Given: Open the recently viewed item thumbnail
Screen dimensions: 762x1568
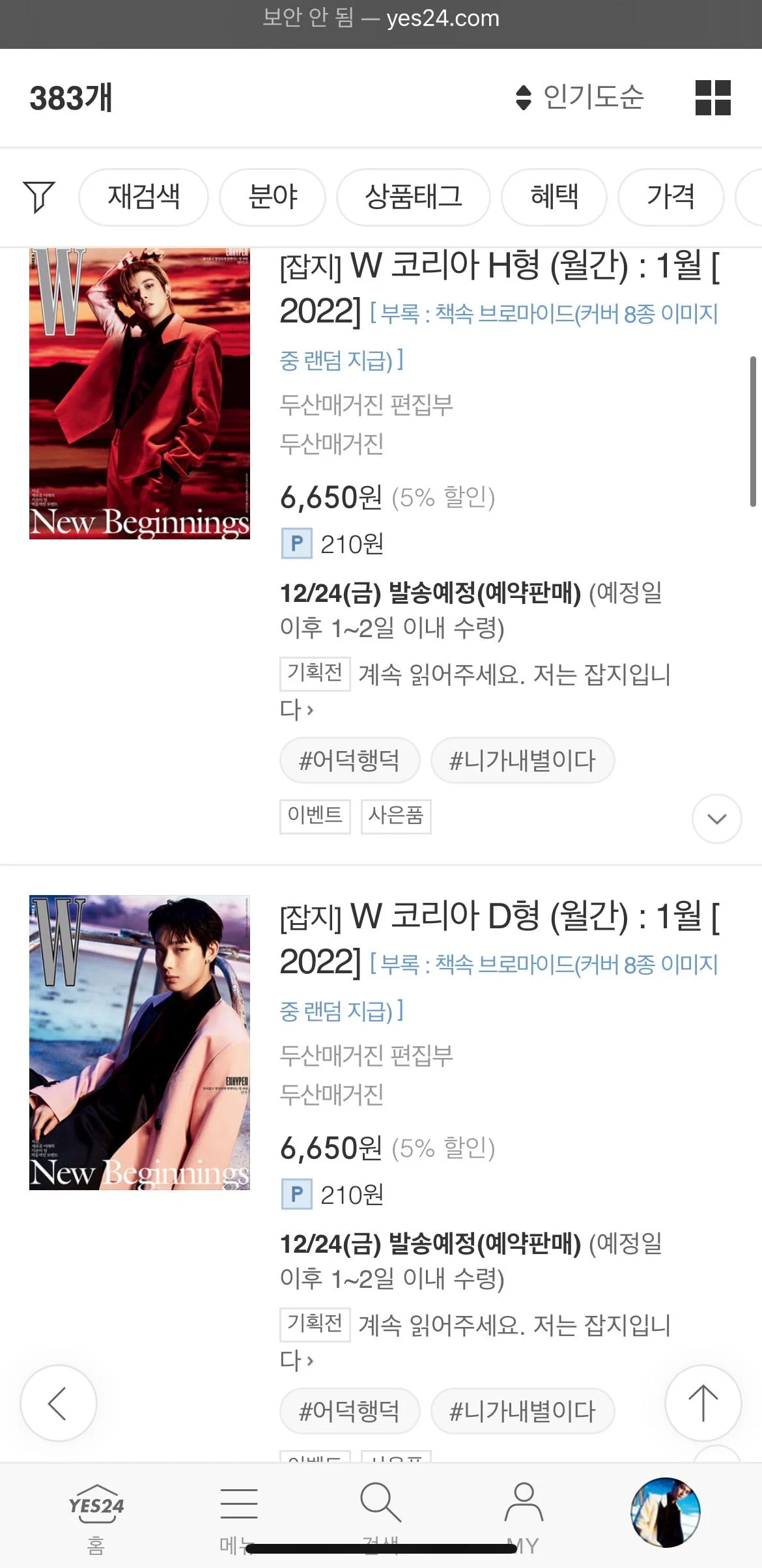Looking at the screenshot, I should 665,1513.
